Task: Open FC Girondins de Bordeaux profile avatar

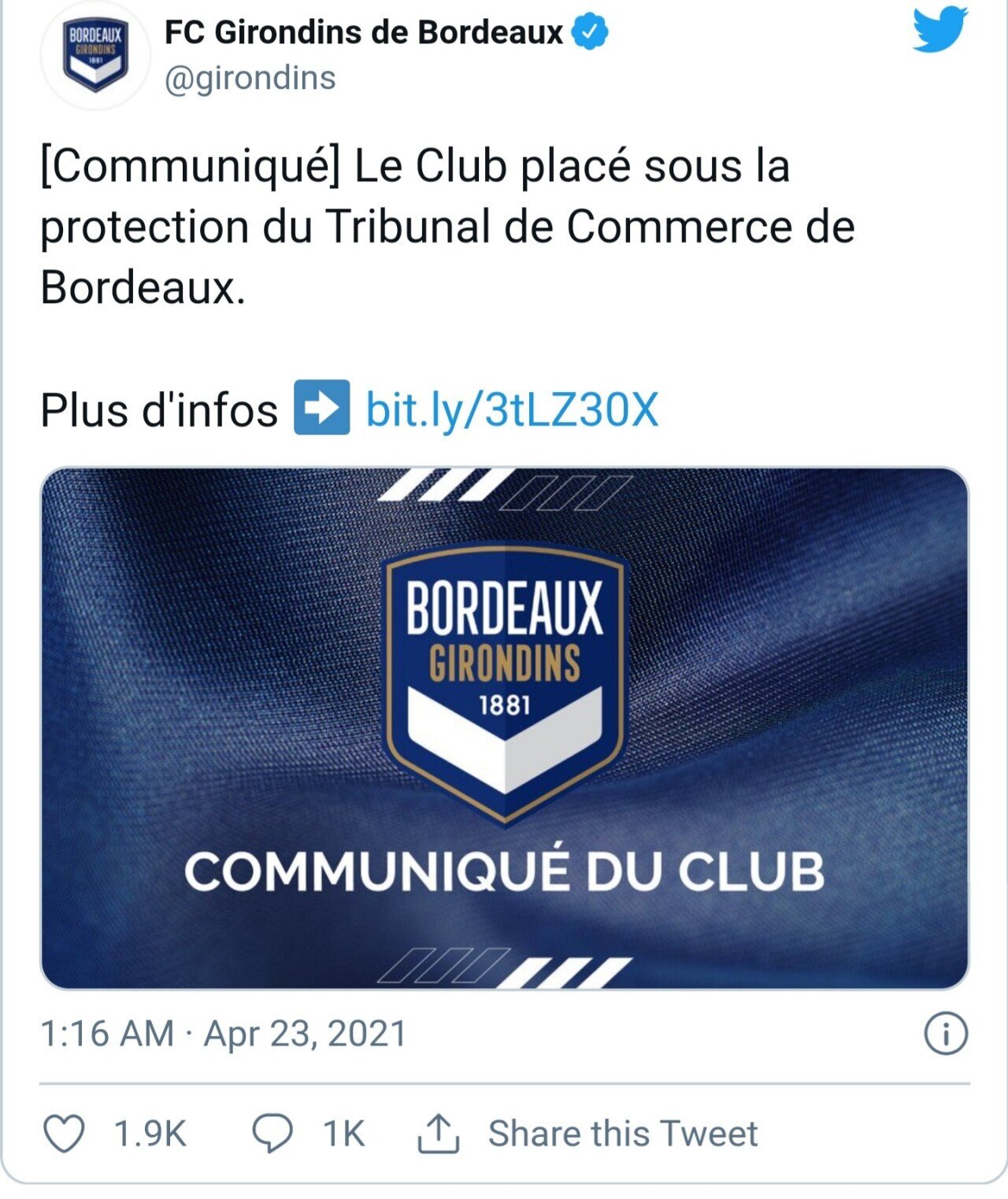Action: 95,57
